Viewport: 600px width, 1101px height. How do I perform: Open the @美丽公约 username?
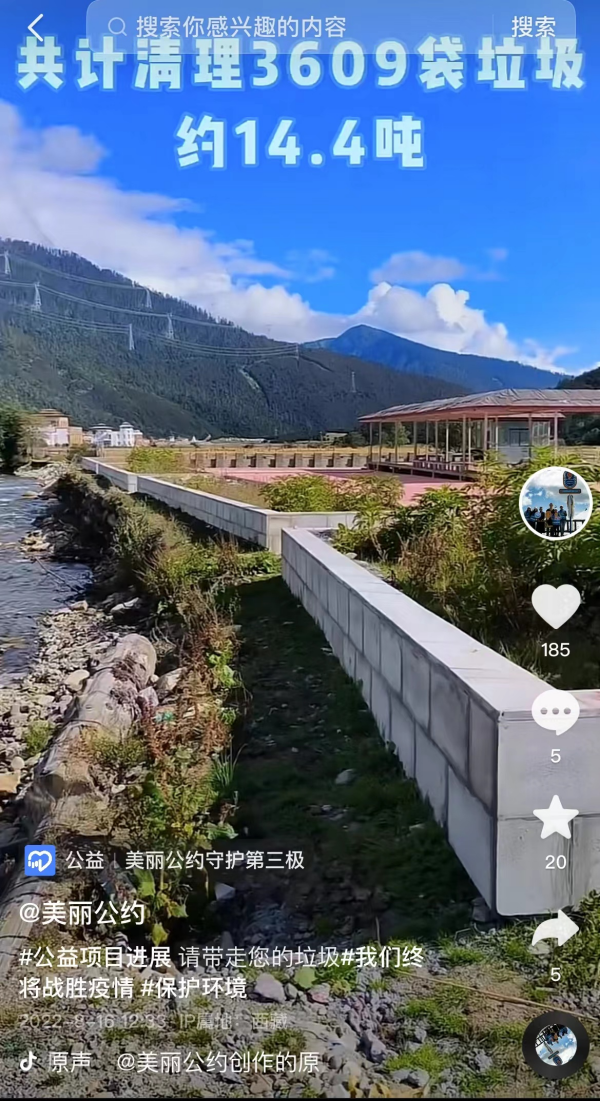click(x=83, y=912)
